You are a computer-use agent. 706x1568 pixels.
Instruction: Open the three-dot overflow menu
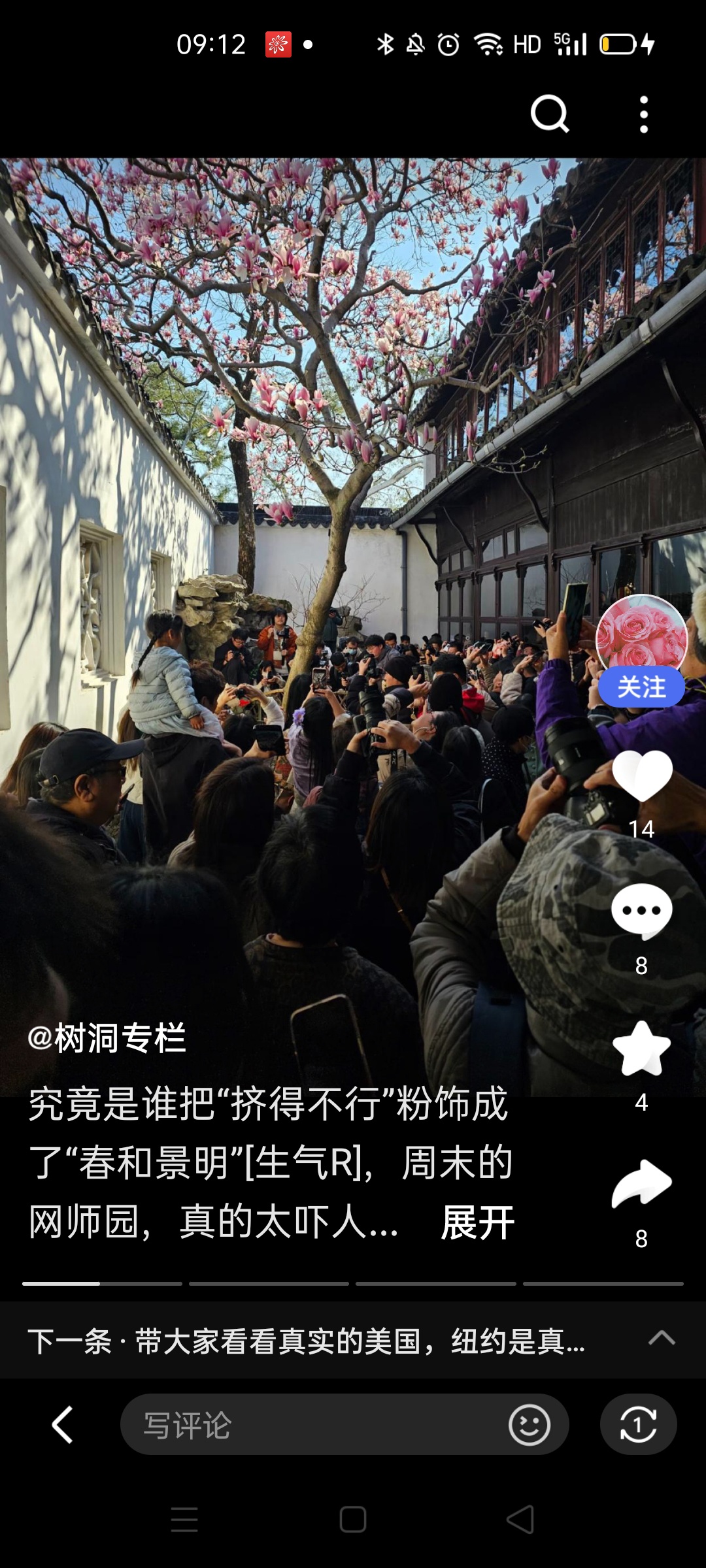pyautogui.click(x=644, y=114)
